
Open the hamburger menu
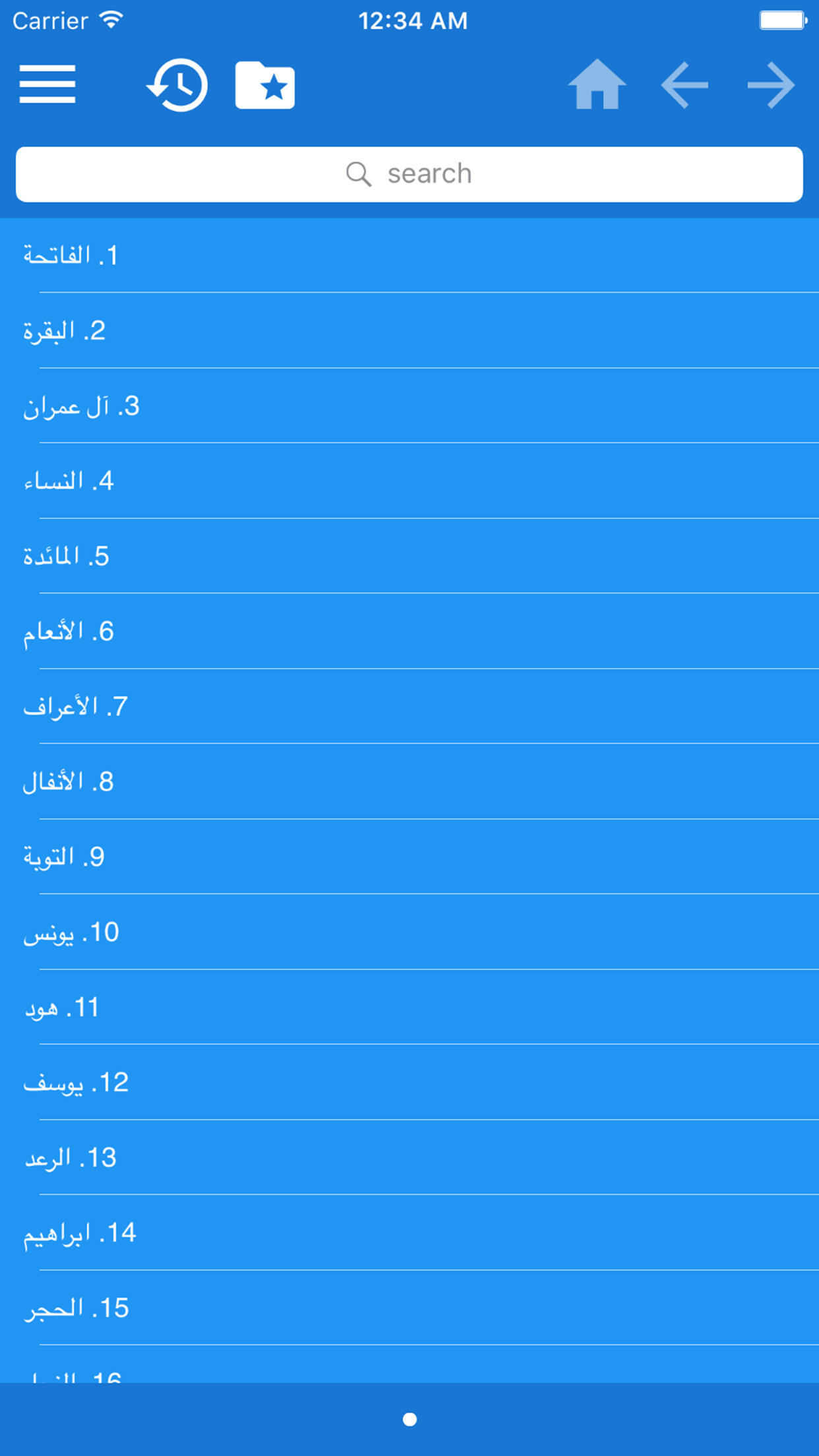point(47,84)
